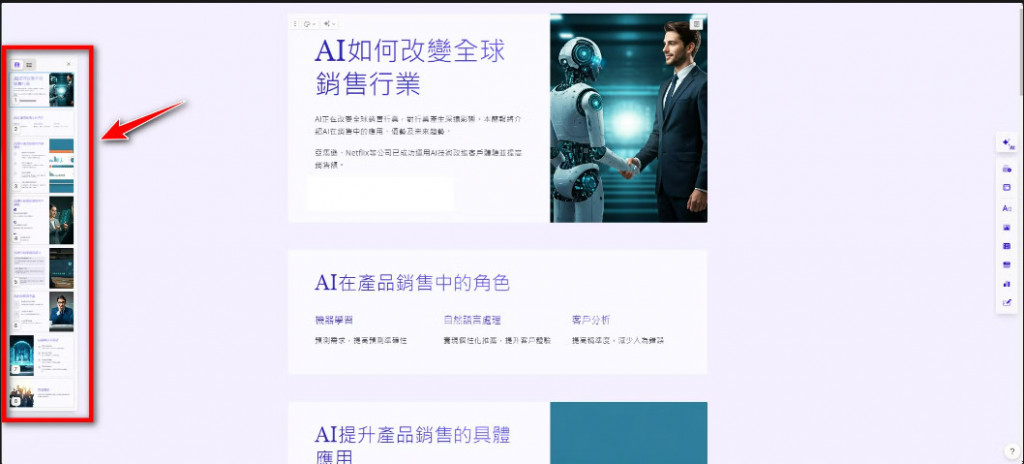Go to slide 5 in the sidebar
Screen dimensions: 1024x464
pos(41,268)
